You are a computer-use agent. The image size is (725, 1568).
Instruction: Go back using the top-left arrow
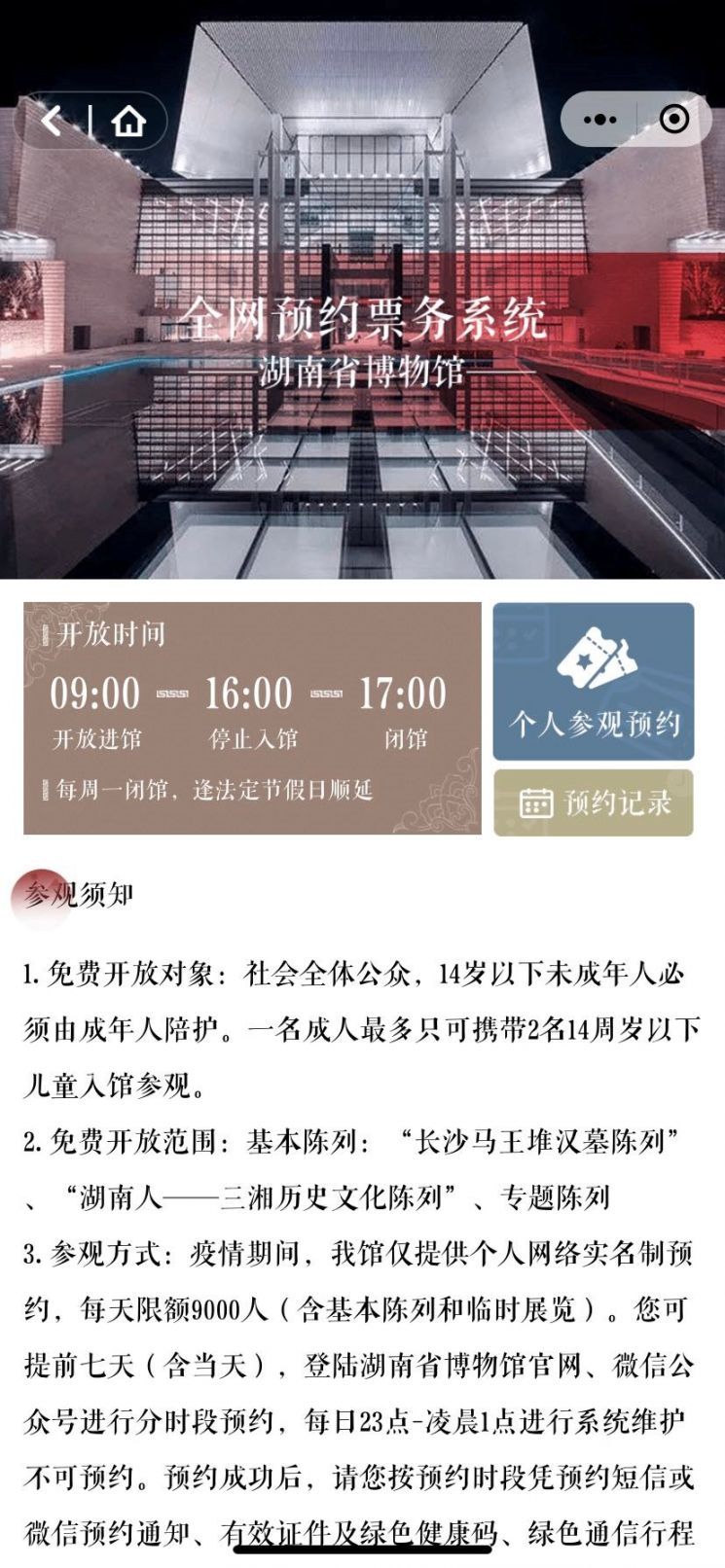[53, 121]
